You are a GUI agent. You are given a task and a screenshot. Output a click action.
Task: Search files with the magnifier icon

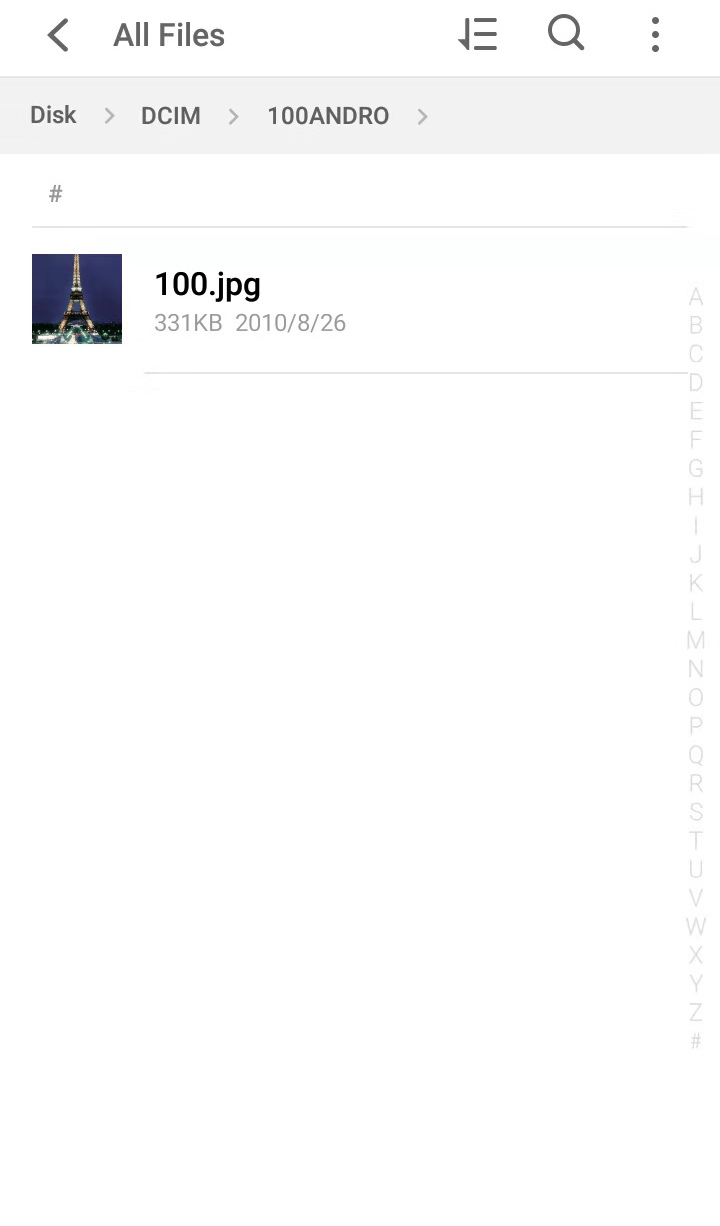click(566, 34)
